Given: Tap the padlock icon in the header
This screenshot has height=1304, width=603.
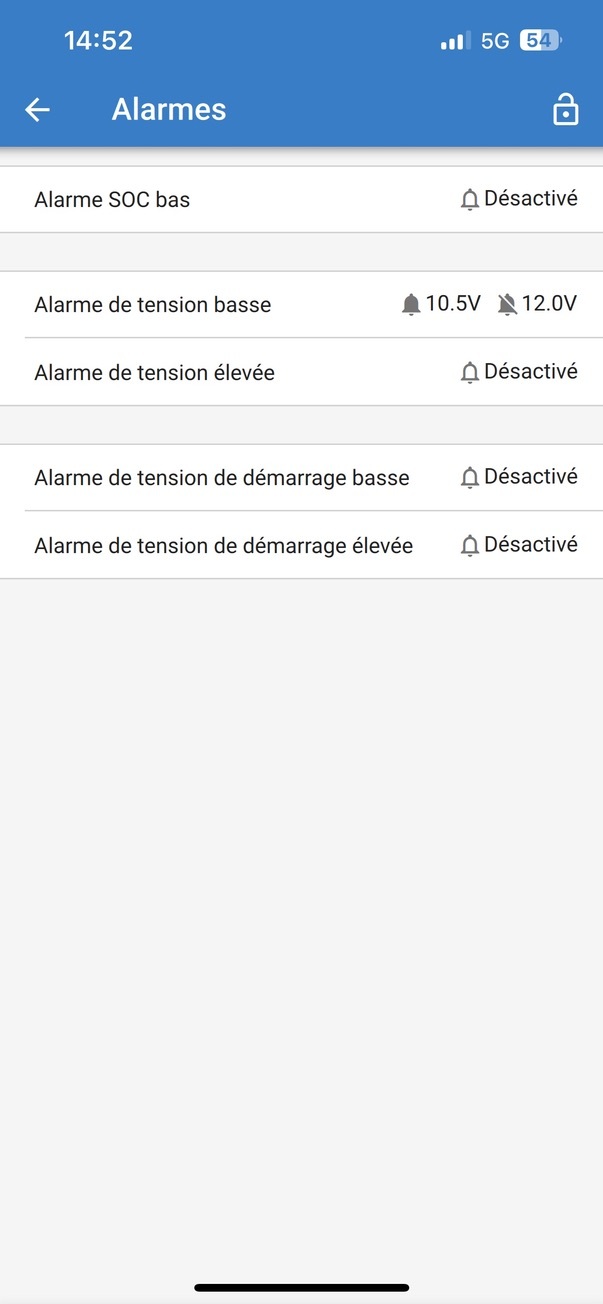Looking at the screenshot, I should [566, 110].
